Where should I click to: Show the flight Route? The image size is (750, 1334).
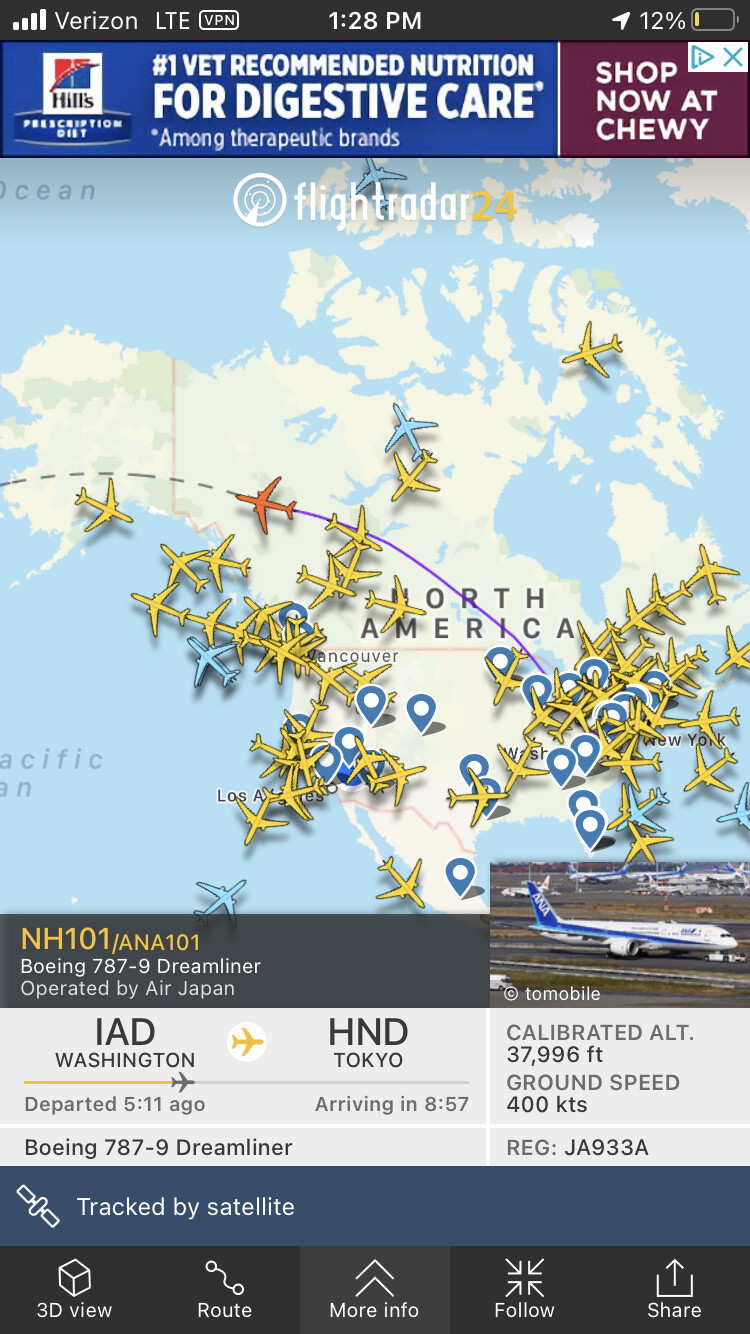point(224,1289)
